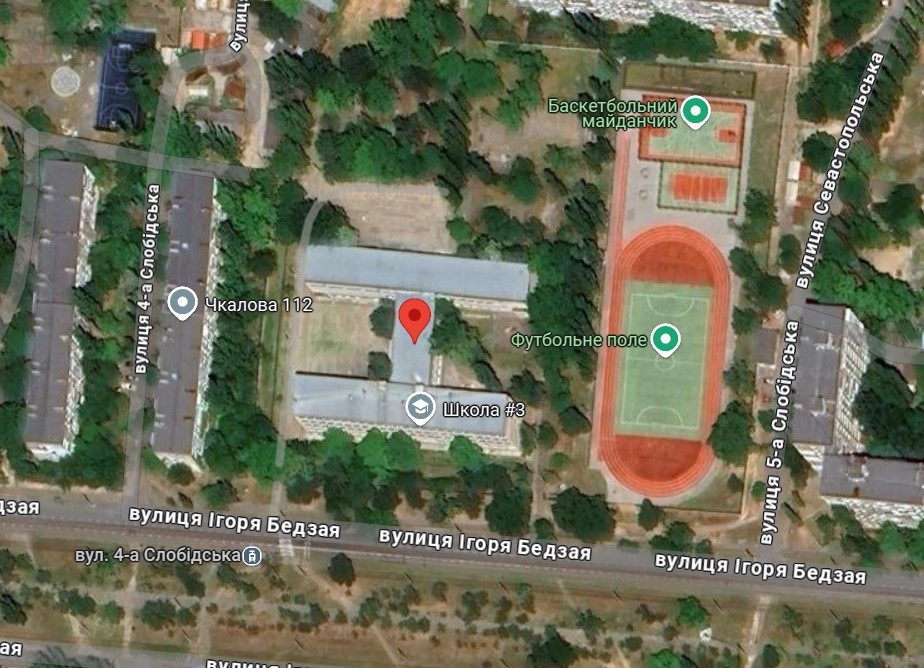Tap the Чкалова 112 location marker

(x=182, y=304)
